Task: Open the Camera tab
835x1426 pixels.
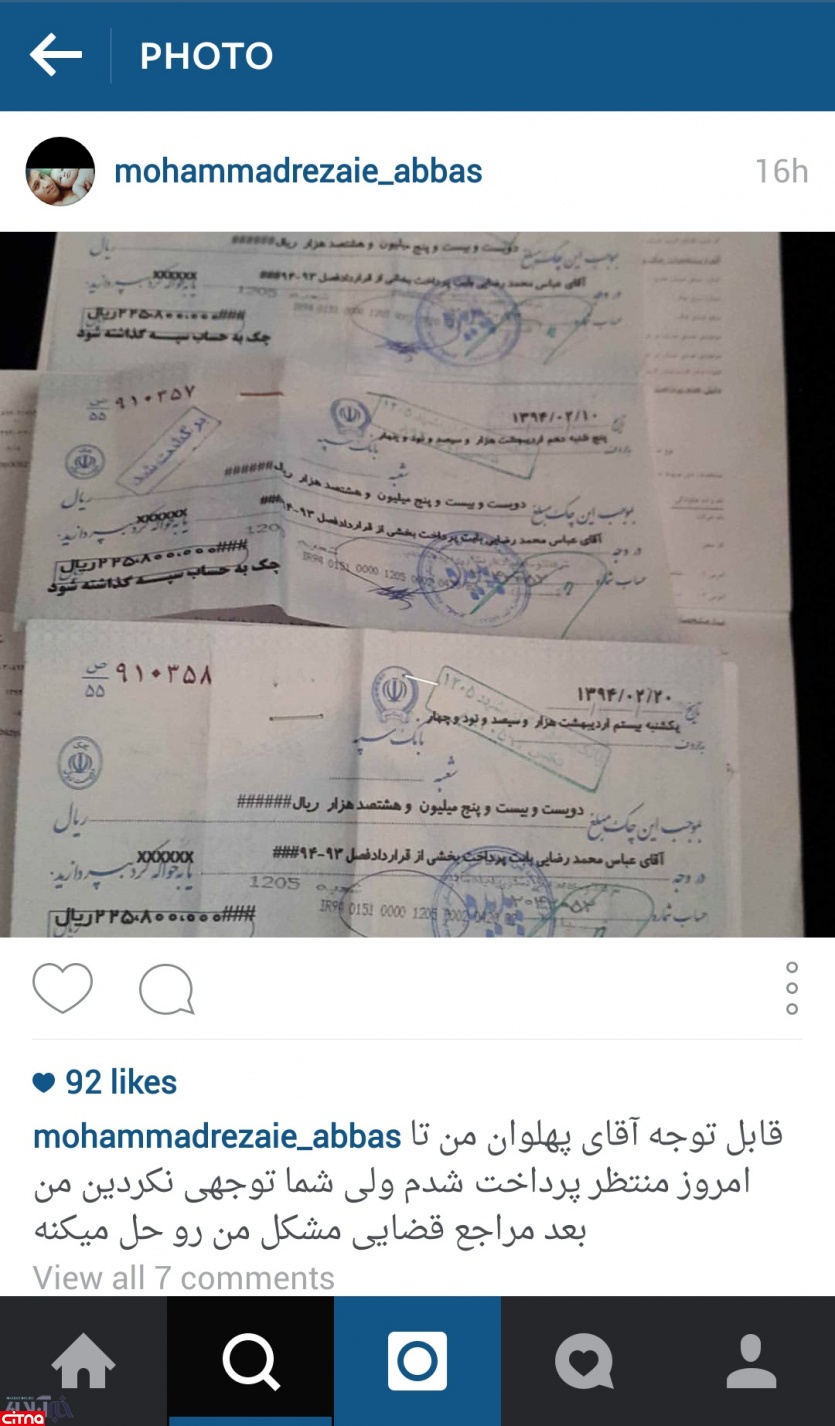Action: pos(417,1361)
